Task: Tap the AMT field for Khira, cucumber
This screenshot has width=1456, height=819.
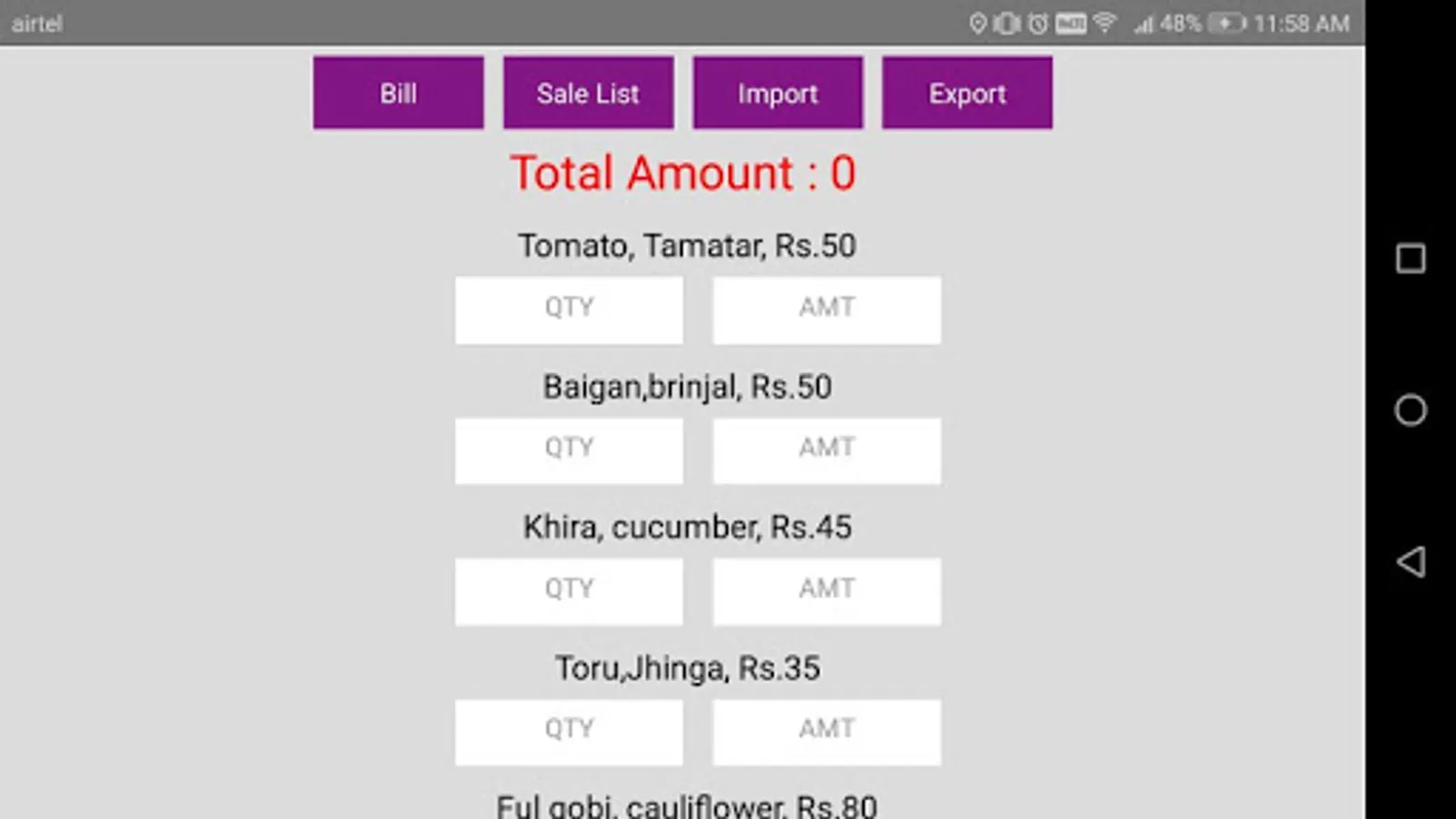Action: tap(827, 591)
